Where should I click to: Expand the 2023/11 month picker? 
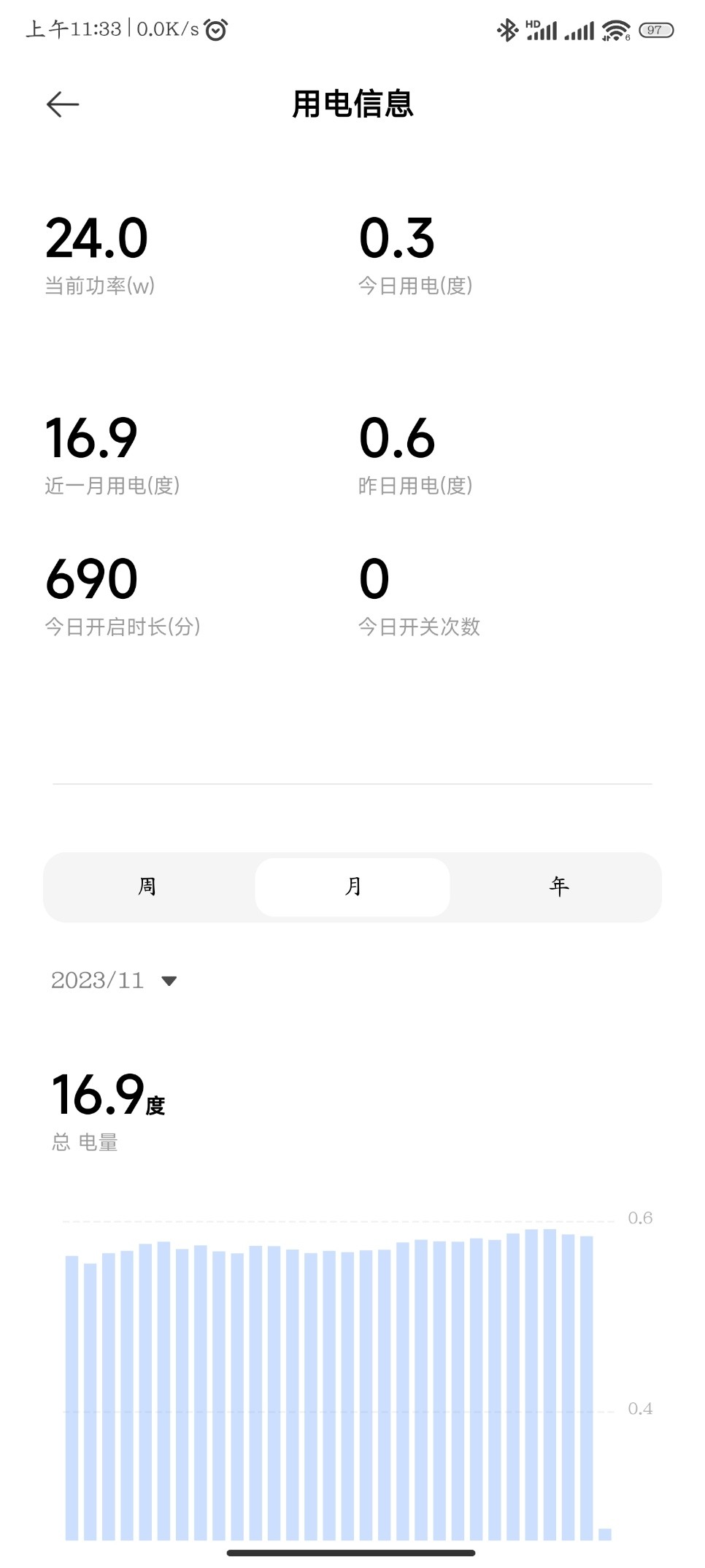115,980
